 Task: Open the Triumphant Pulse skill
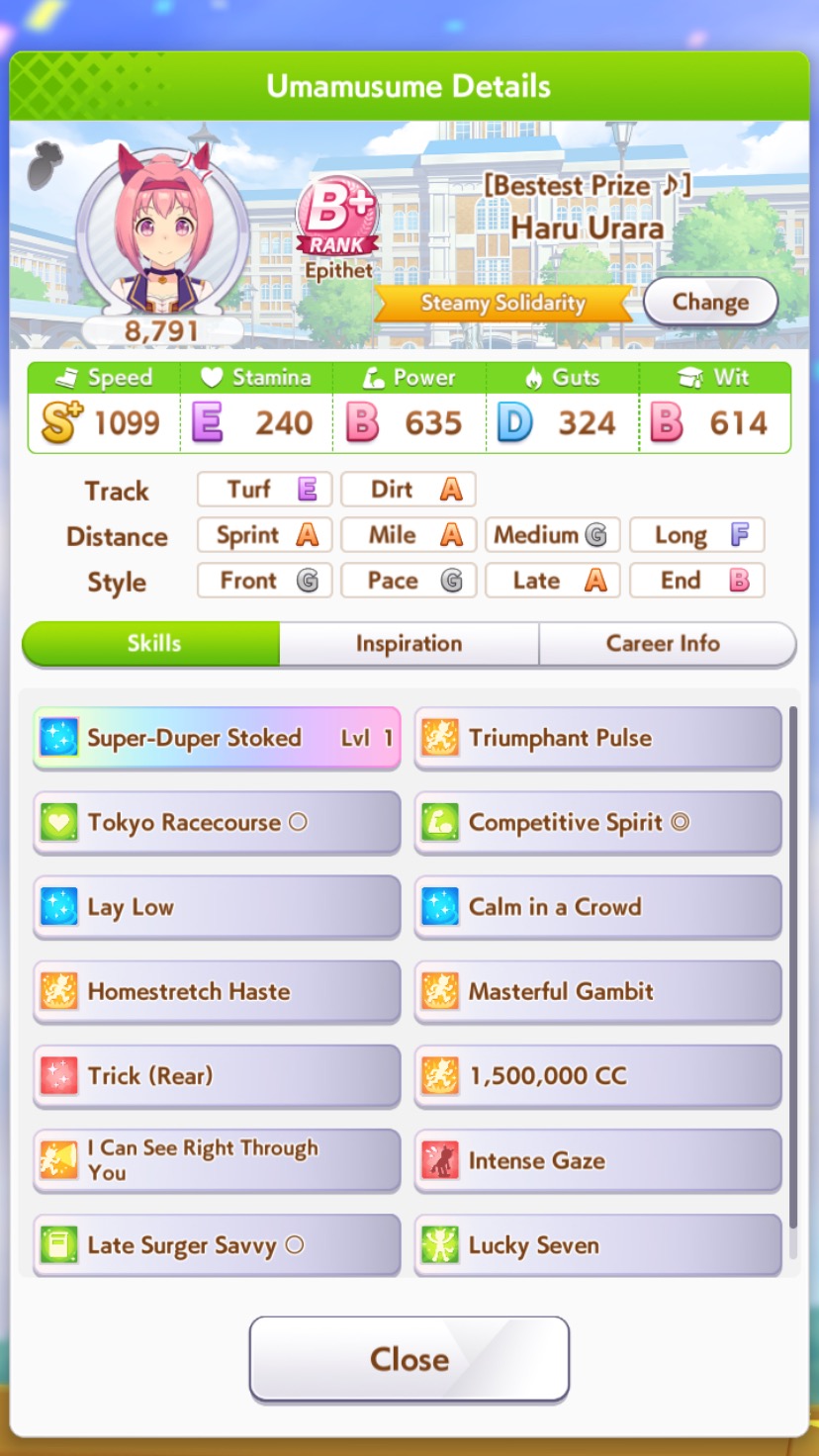coord(597,738)
